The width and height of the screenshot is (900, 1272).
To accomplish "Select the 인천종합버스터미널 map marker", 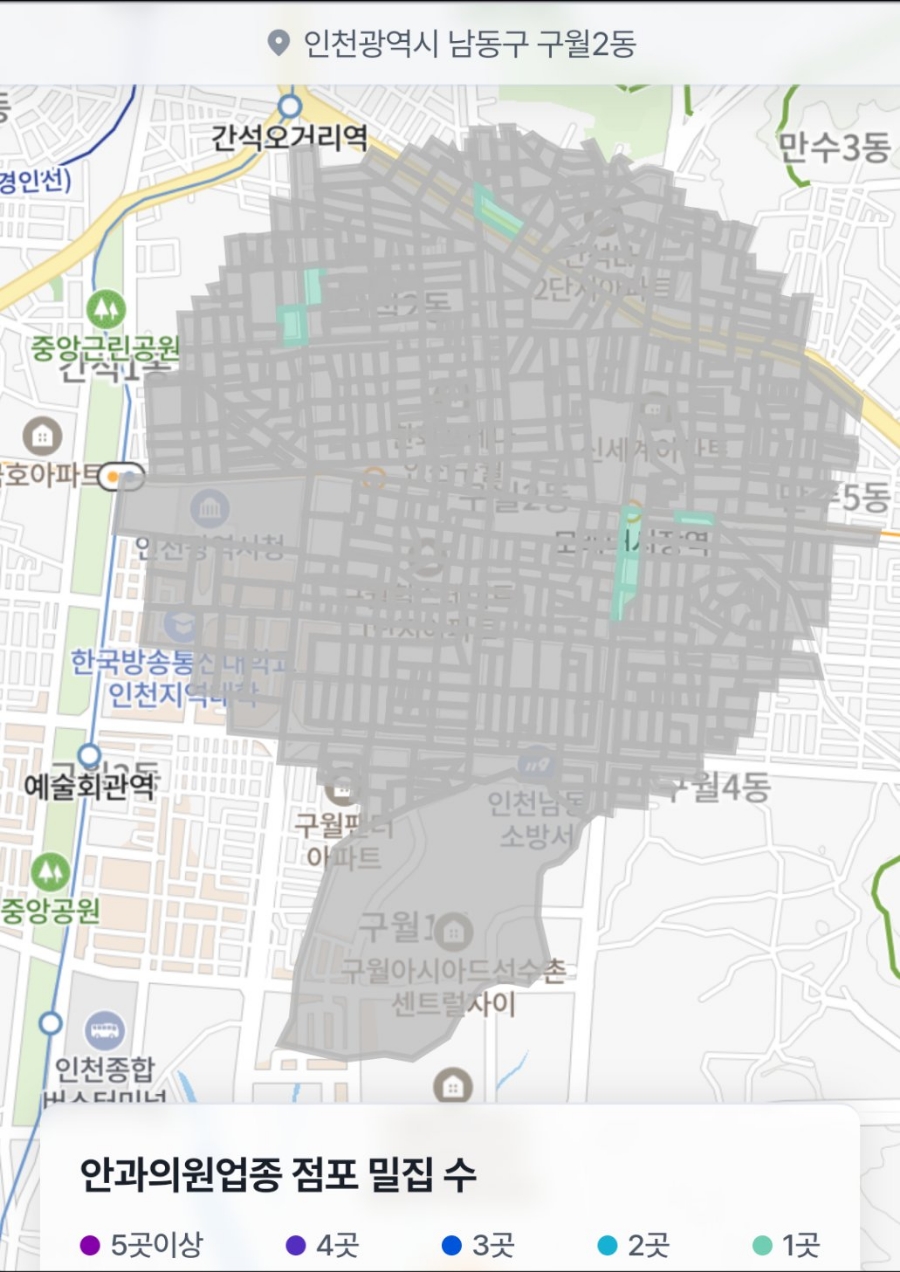I will [105, 1029].
